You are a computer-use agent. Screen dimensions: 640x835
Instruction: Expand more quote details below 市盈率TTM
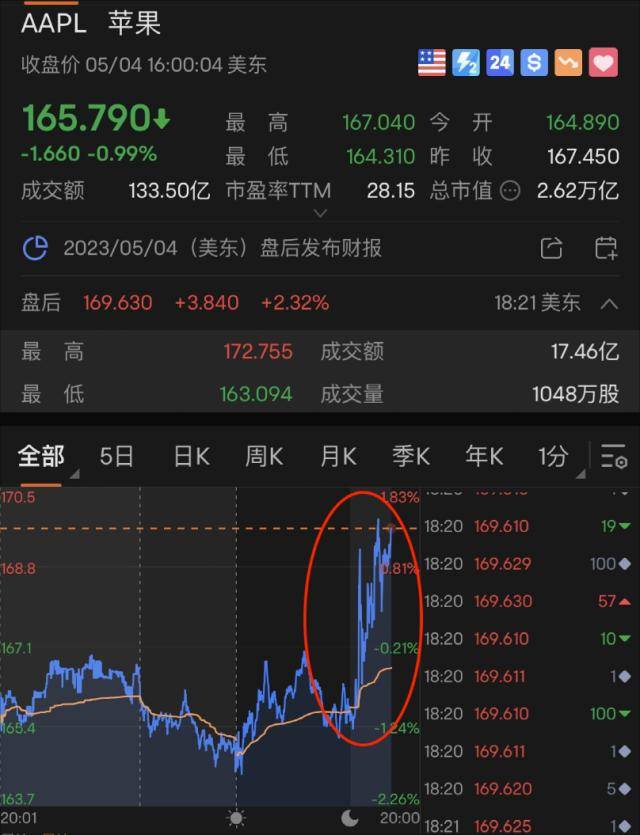pos(320,213)
